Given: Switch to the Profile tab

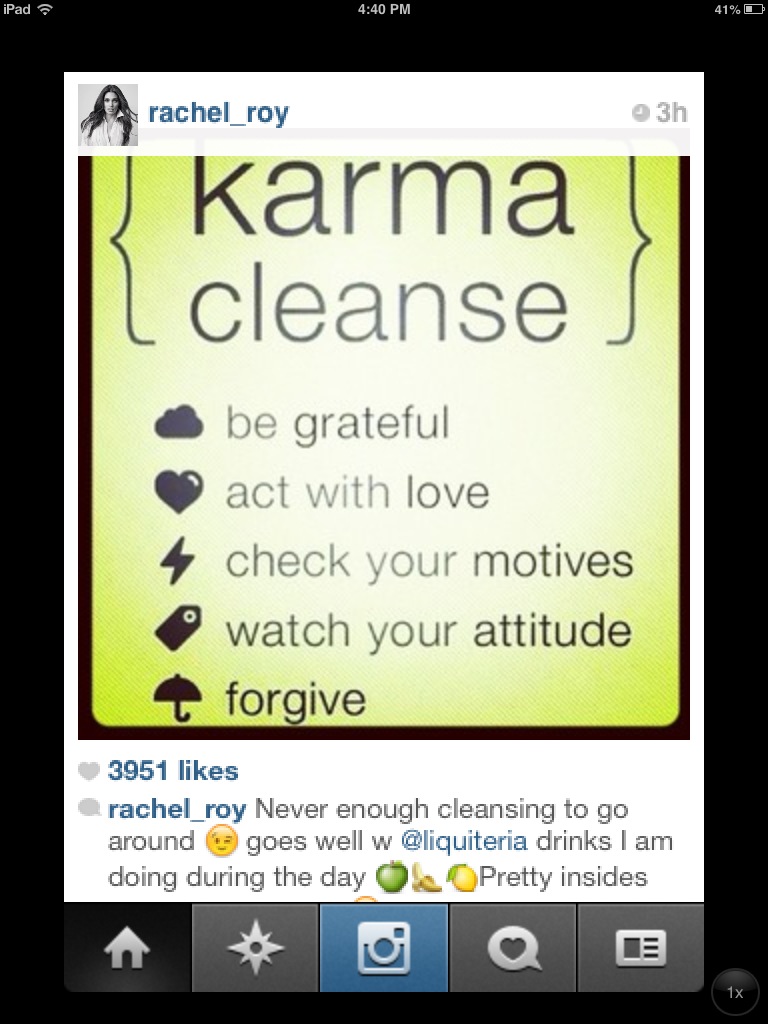Looking at the screenshot, I should [640, 948].
